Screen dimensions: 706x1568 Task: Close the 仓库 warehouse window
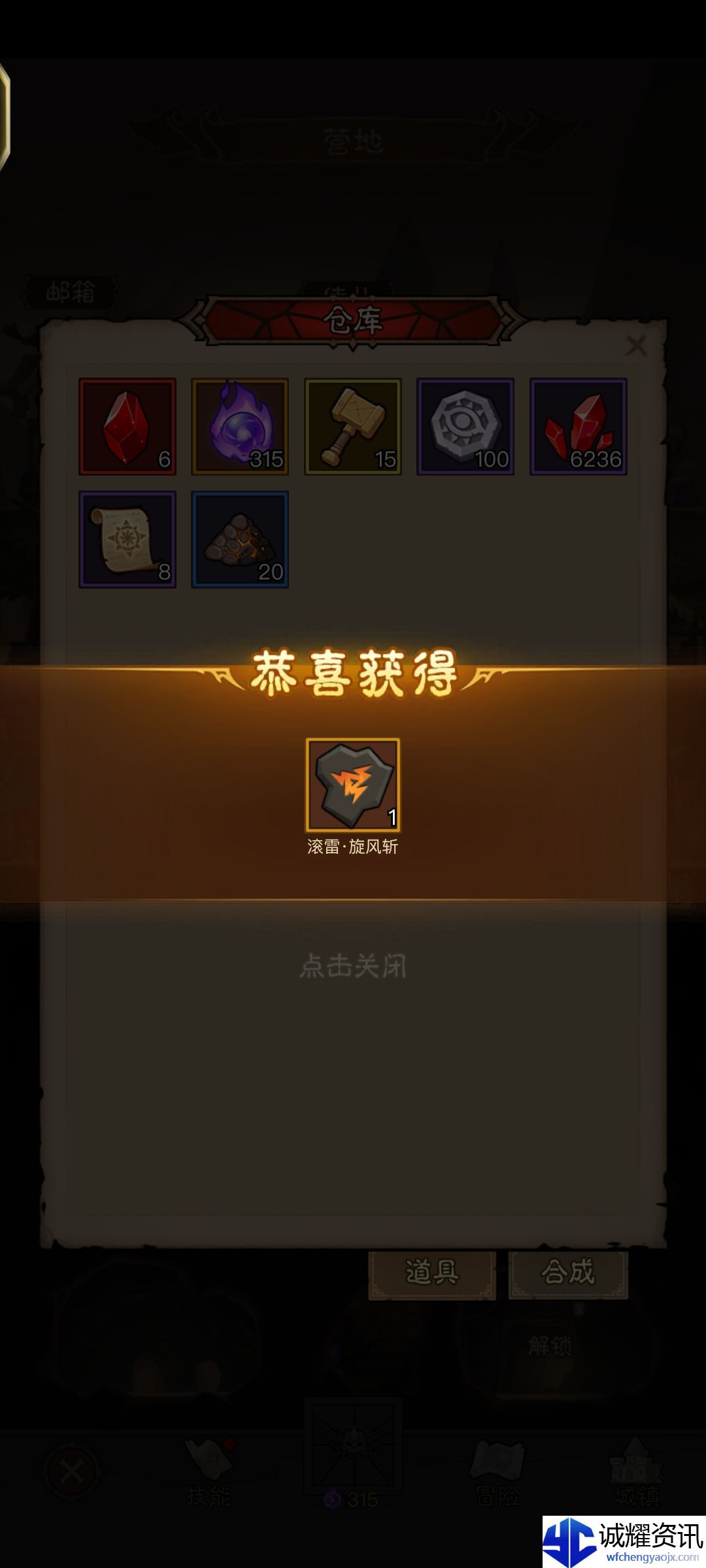(635, 346)
